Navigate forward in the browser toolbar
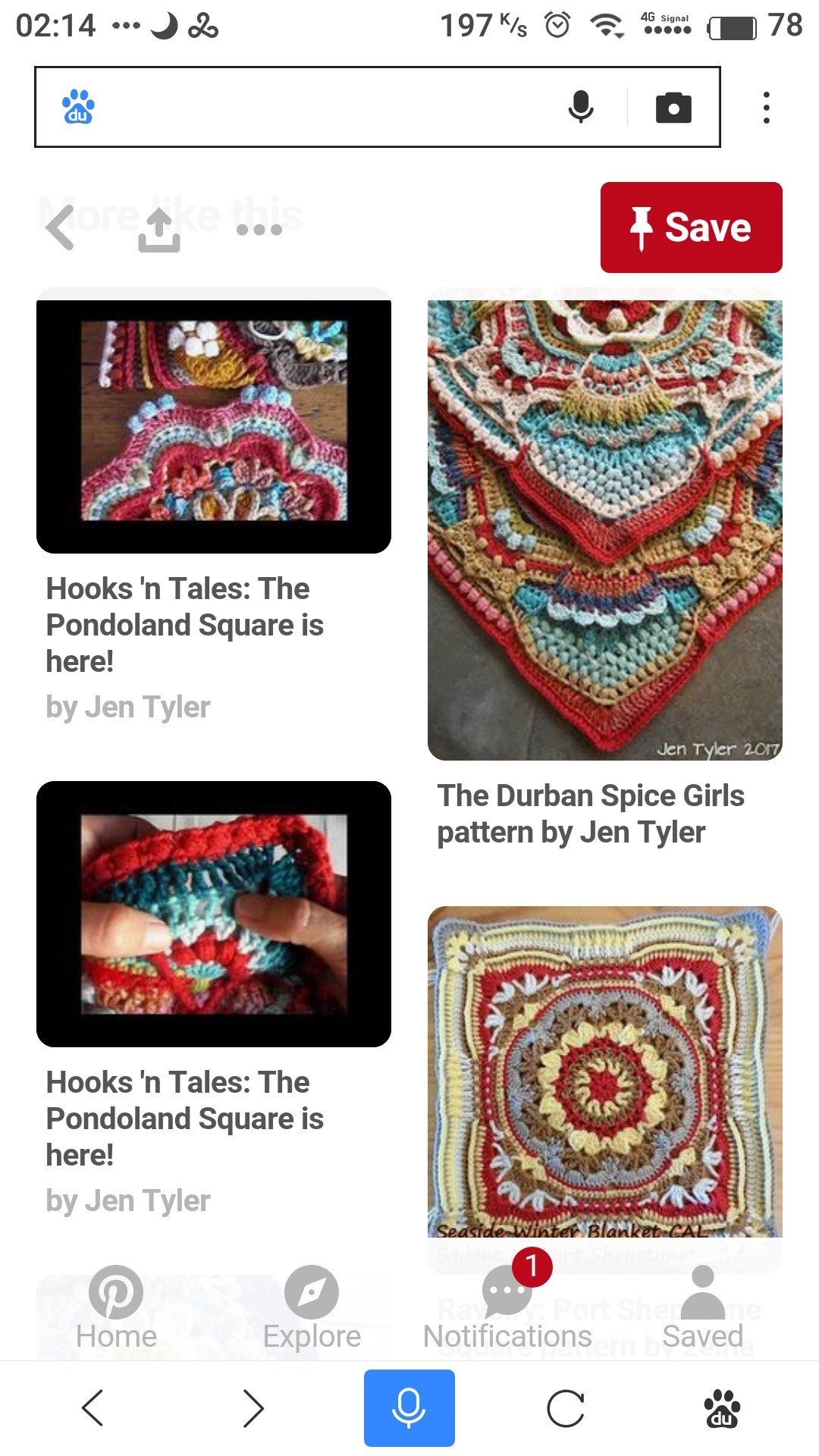This screenshot has height=1456, width=819. click(x=253, y=1408)
